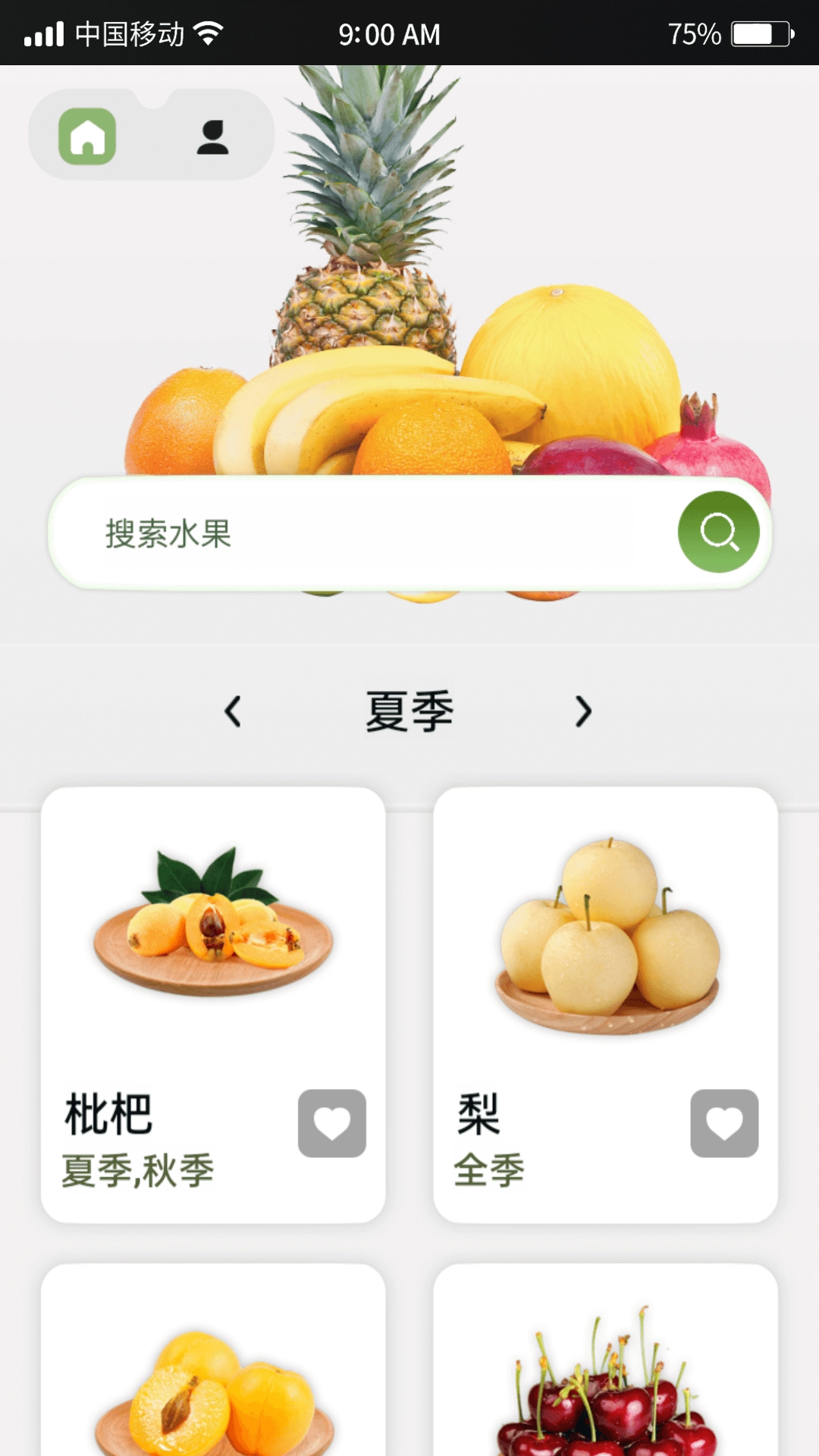
Task: Open the apricot fruit card
Action: [x=213, y=1365]
